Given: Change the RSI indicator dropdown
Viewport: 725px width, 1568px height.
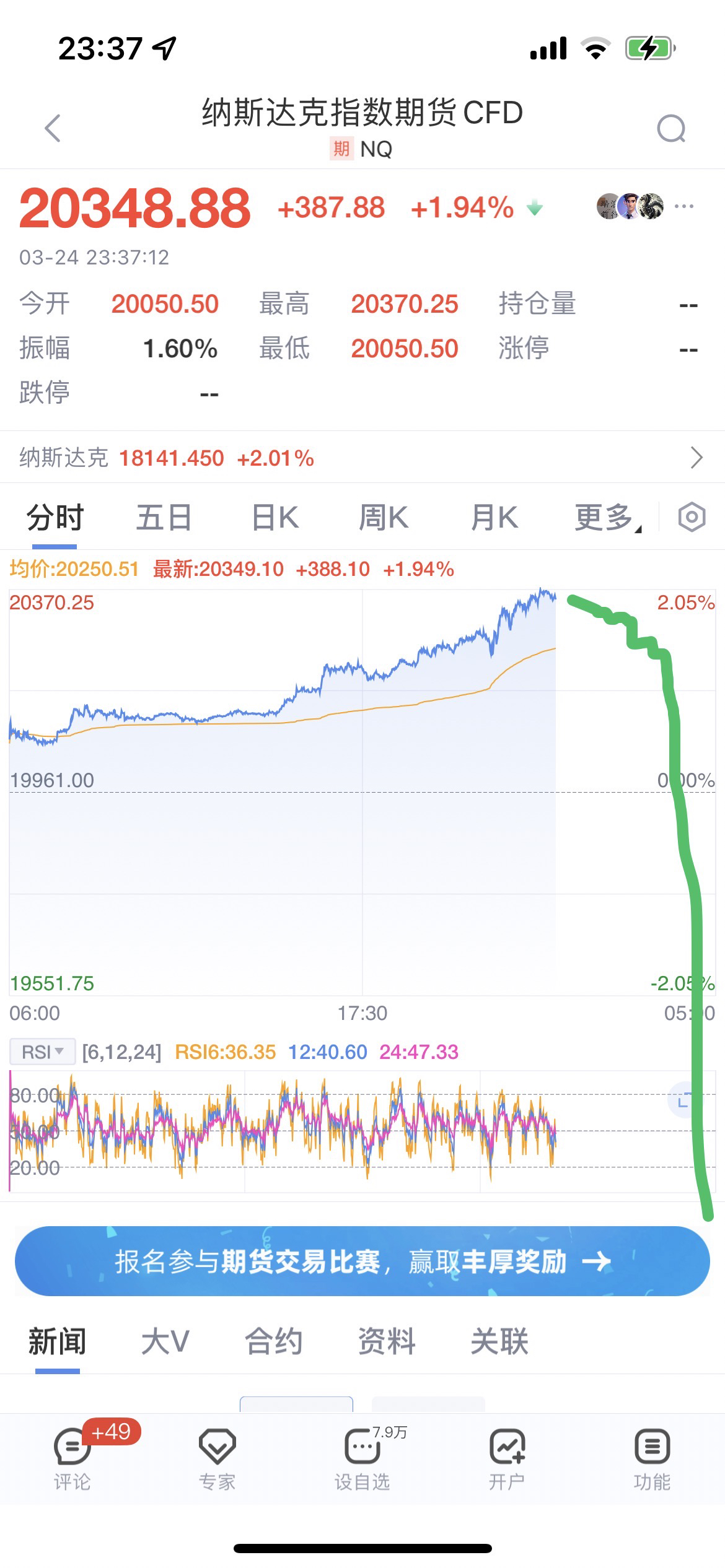Looking at the screenshot, I should click(42, 1052).
